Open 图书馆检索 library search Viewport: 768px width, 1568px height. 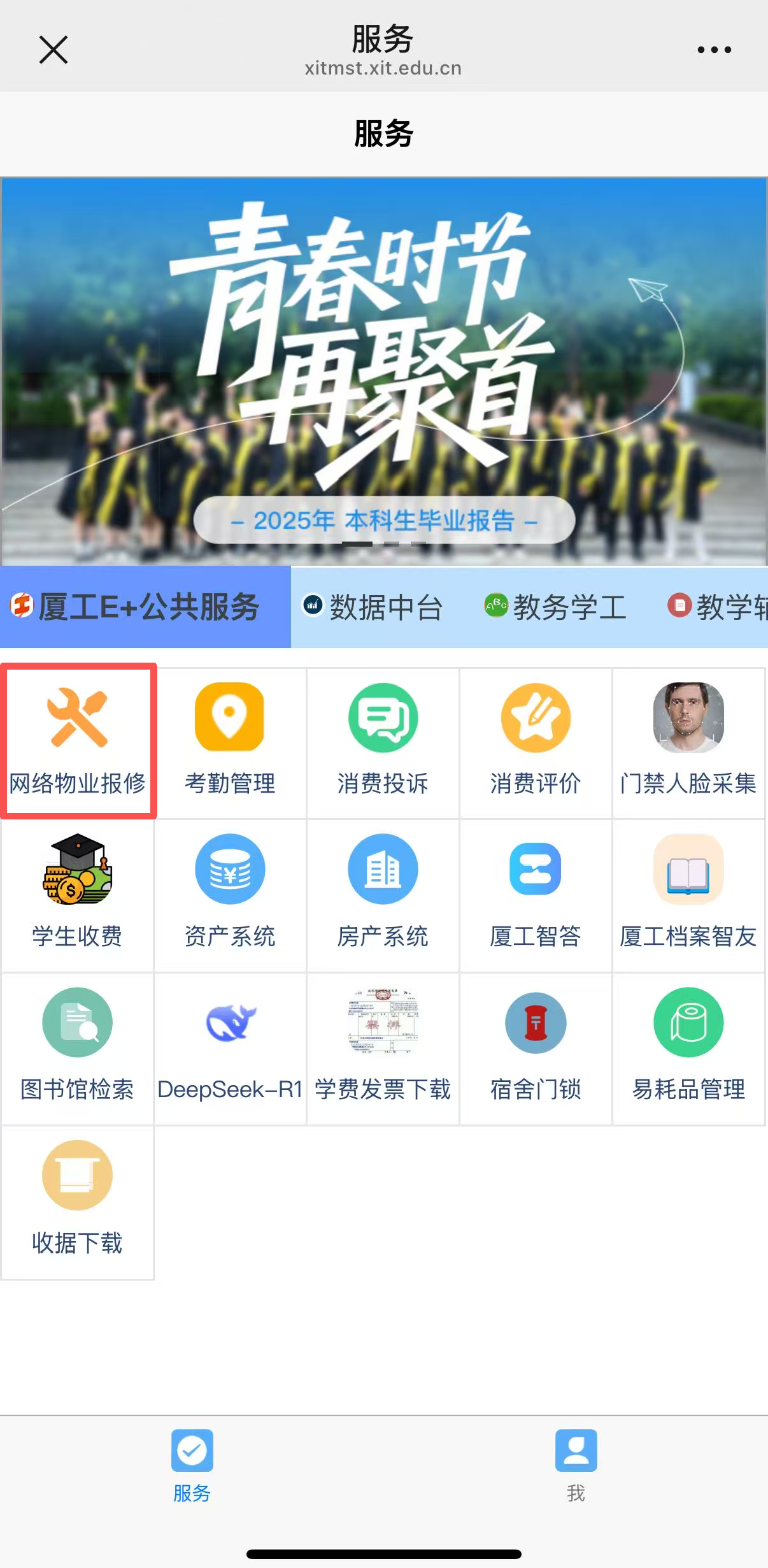pos(78,1047)
